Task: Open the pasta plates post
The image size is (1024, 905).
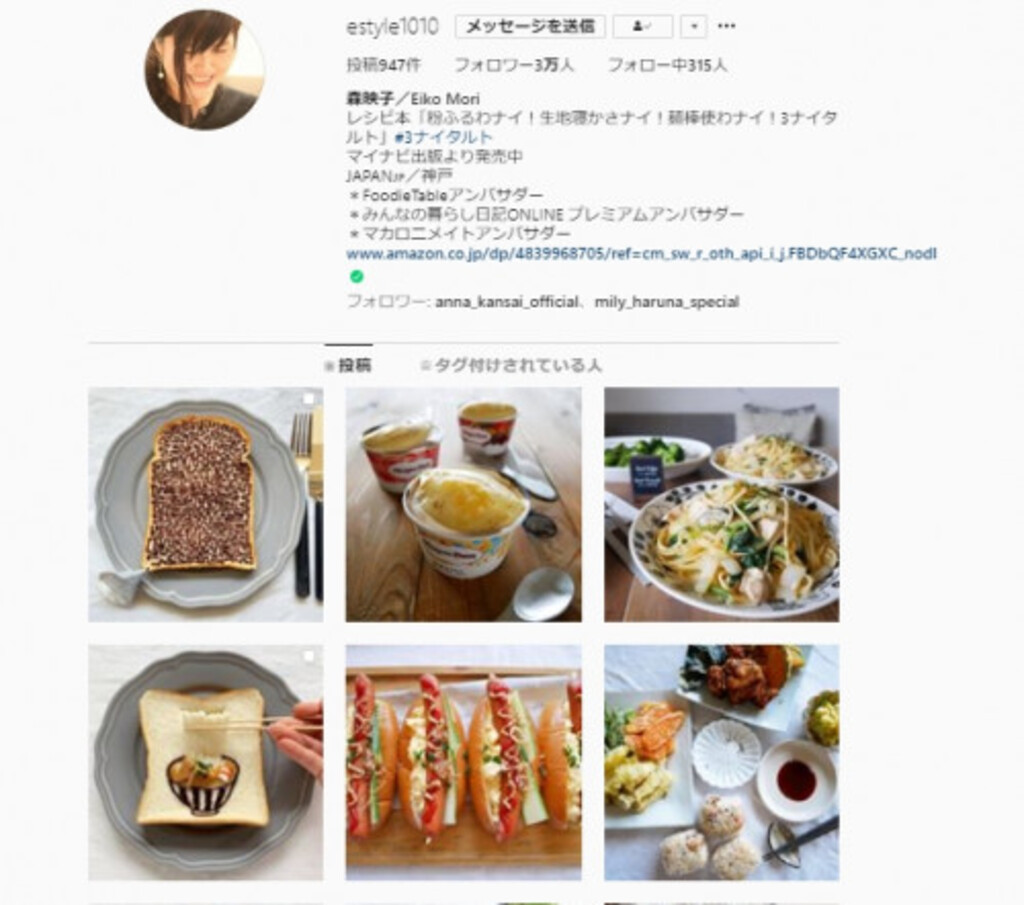Action: click(x=721, y=505)
